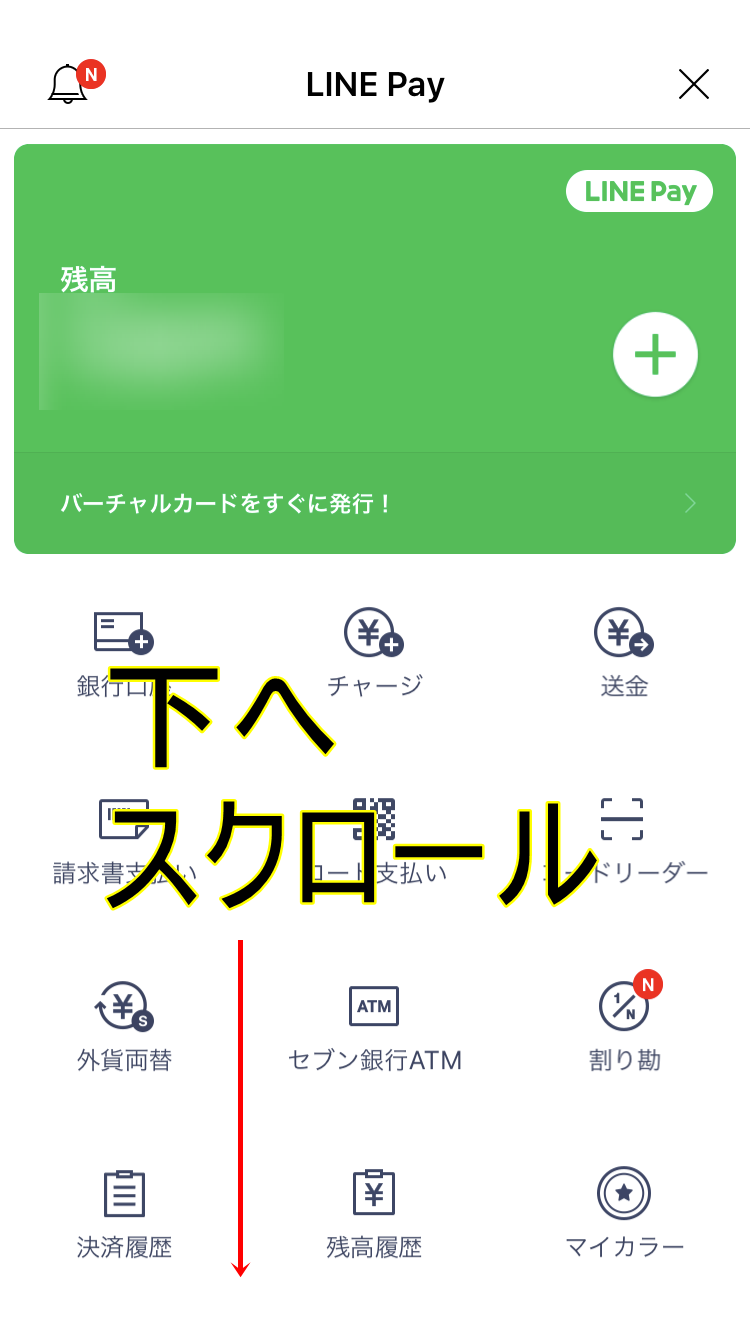The height and width of the screenshot is (1334, 750).
Task: Launch the コードリーダー scanner
Action: tap(624, 838)
